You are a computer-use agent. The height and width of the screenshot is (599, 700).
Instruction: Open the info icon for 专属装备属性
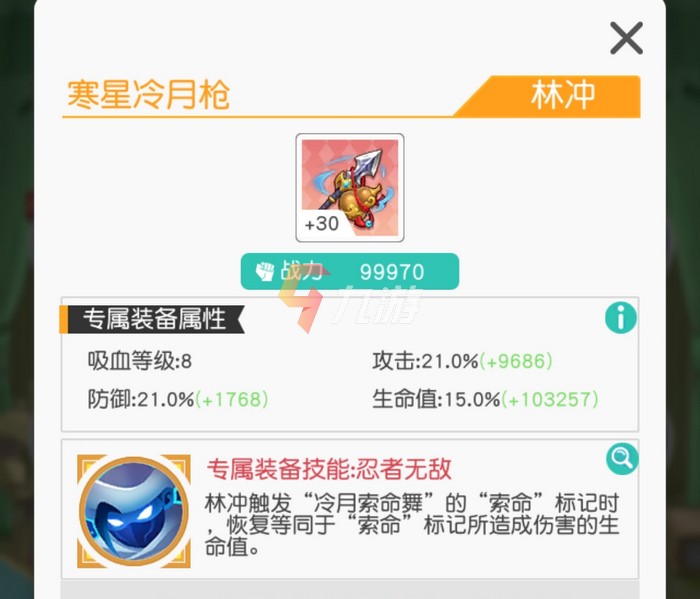click(x=620, y=318)
